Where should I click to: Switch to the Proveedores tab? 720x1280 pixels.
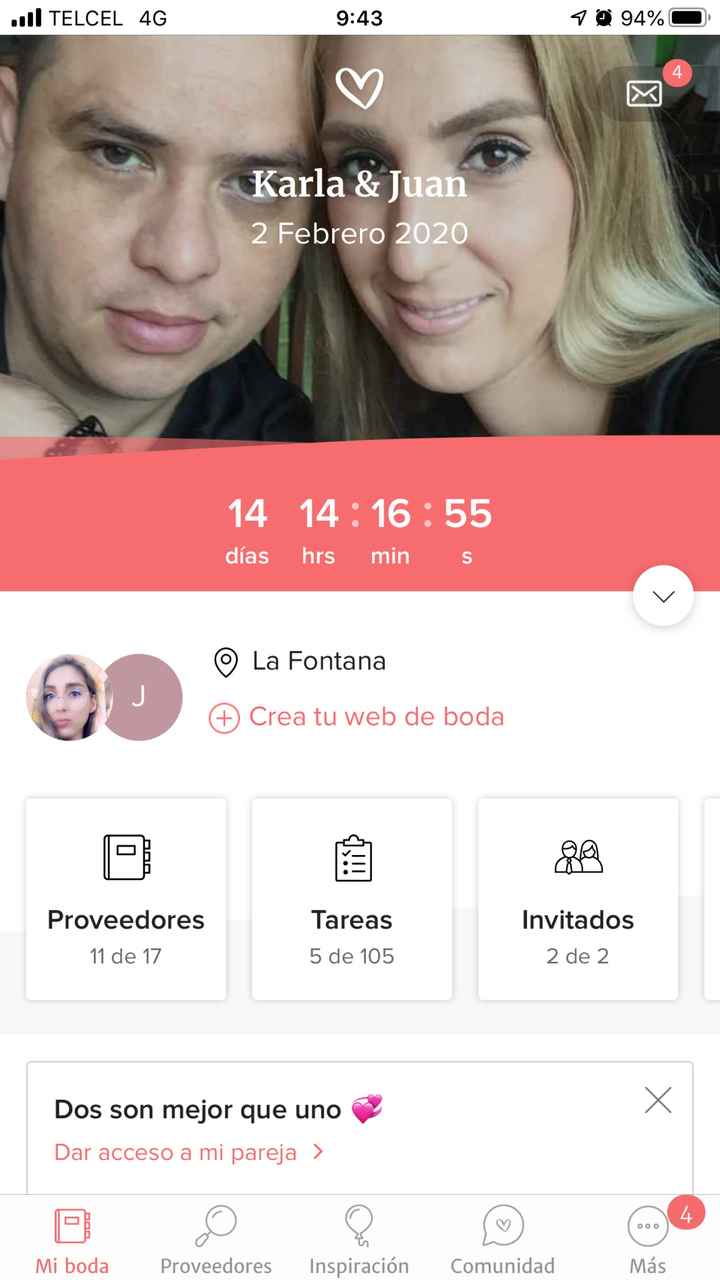tap(215, 1238)
